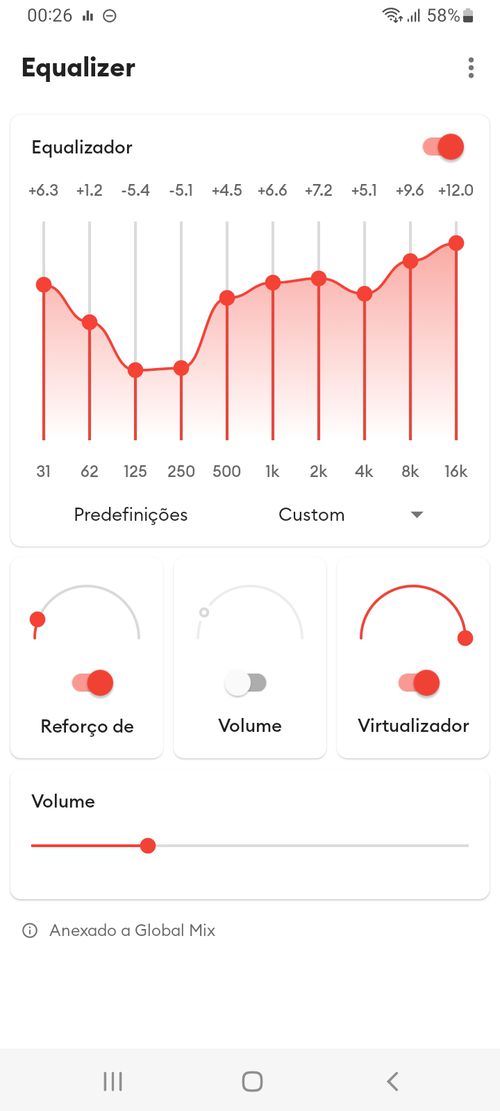Open the Custom presets dropdown
Viewport: 500px width, 1111px height.
351,514
